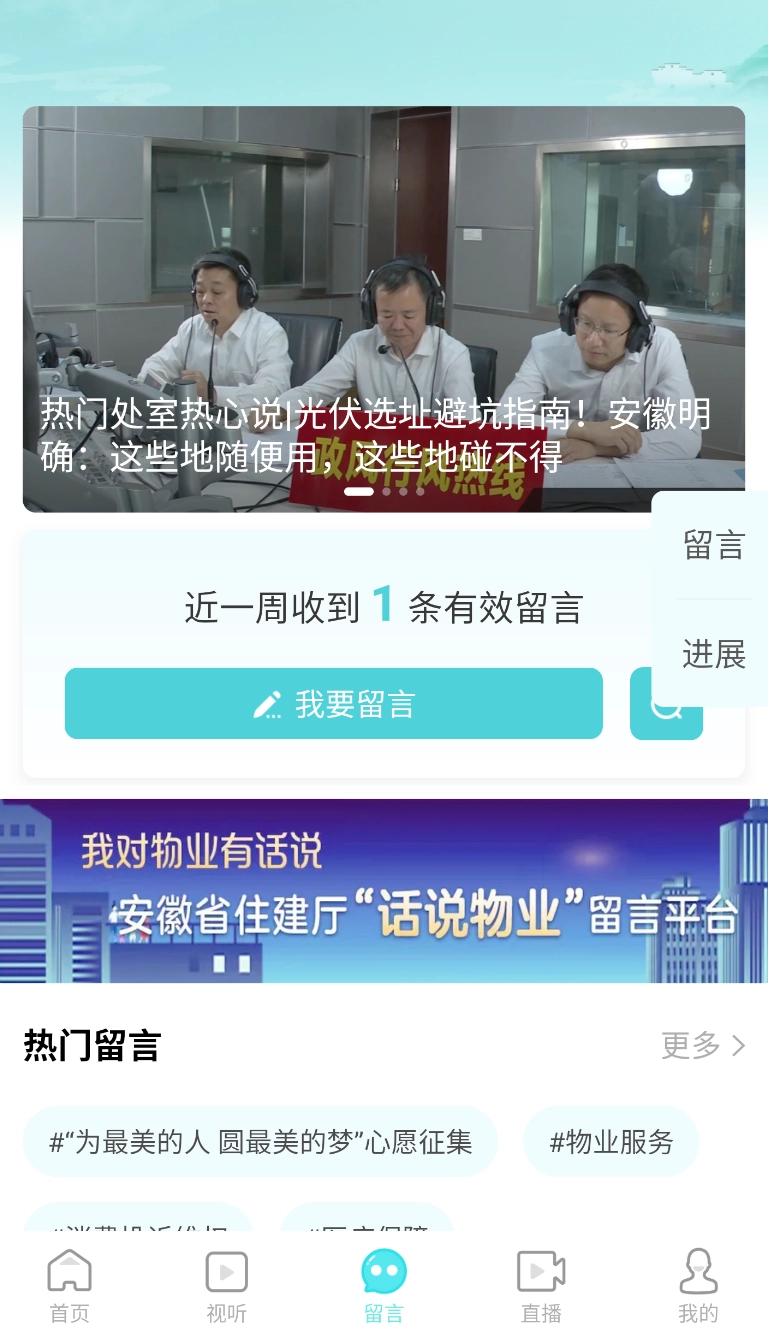Open the 我的 profile tab
This screenshot has height=1324, width=768.
[698, 1286]
